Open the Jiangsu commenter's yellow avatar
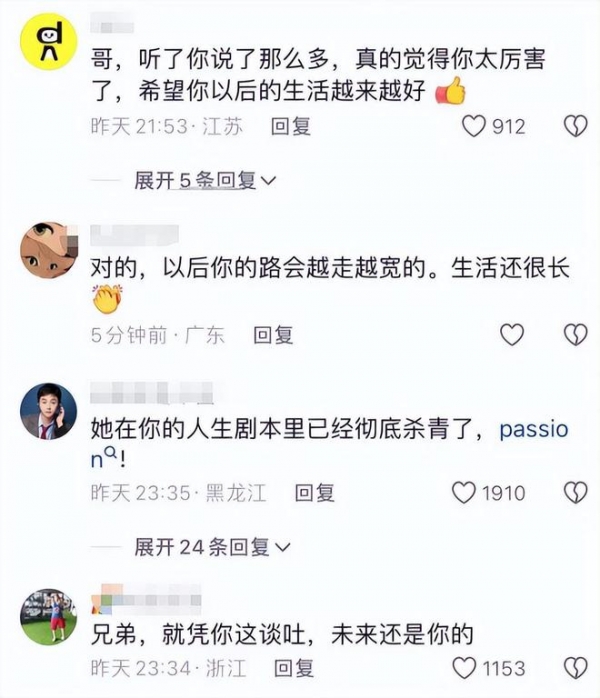This screenshot has width=600, height=698. click(46, 40)
